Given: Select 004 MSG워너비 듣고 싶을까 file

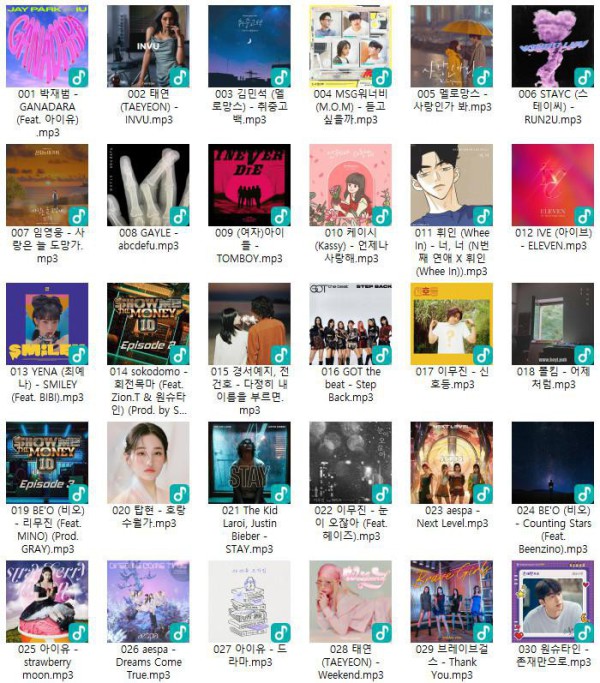Looking at the screenshot, I should coord(350,46).
